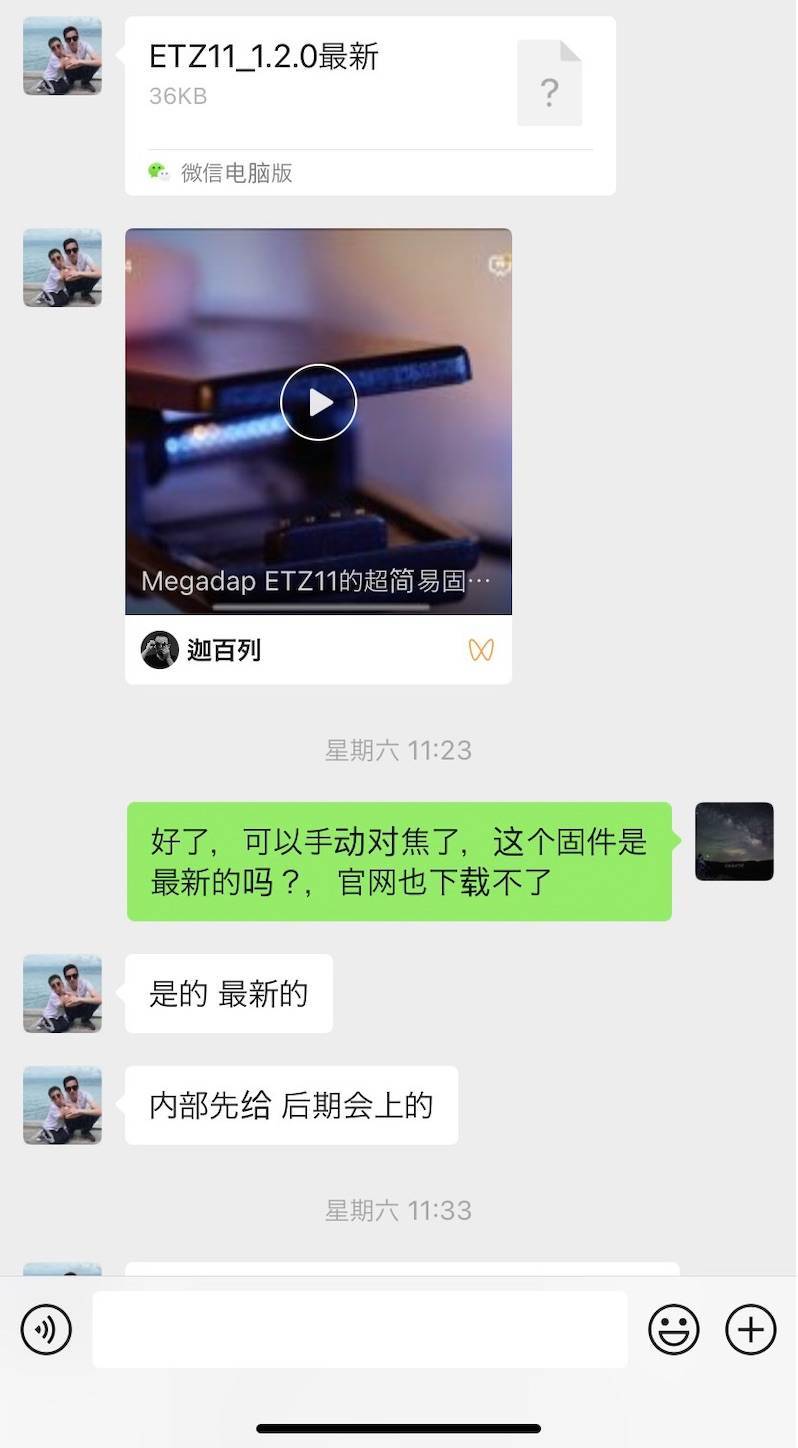Open the emoji sticker panel
This screenshot has height=1448, width=798.
673,1330
